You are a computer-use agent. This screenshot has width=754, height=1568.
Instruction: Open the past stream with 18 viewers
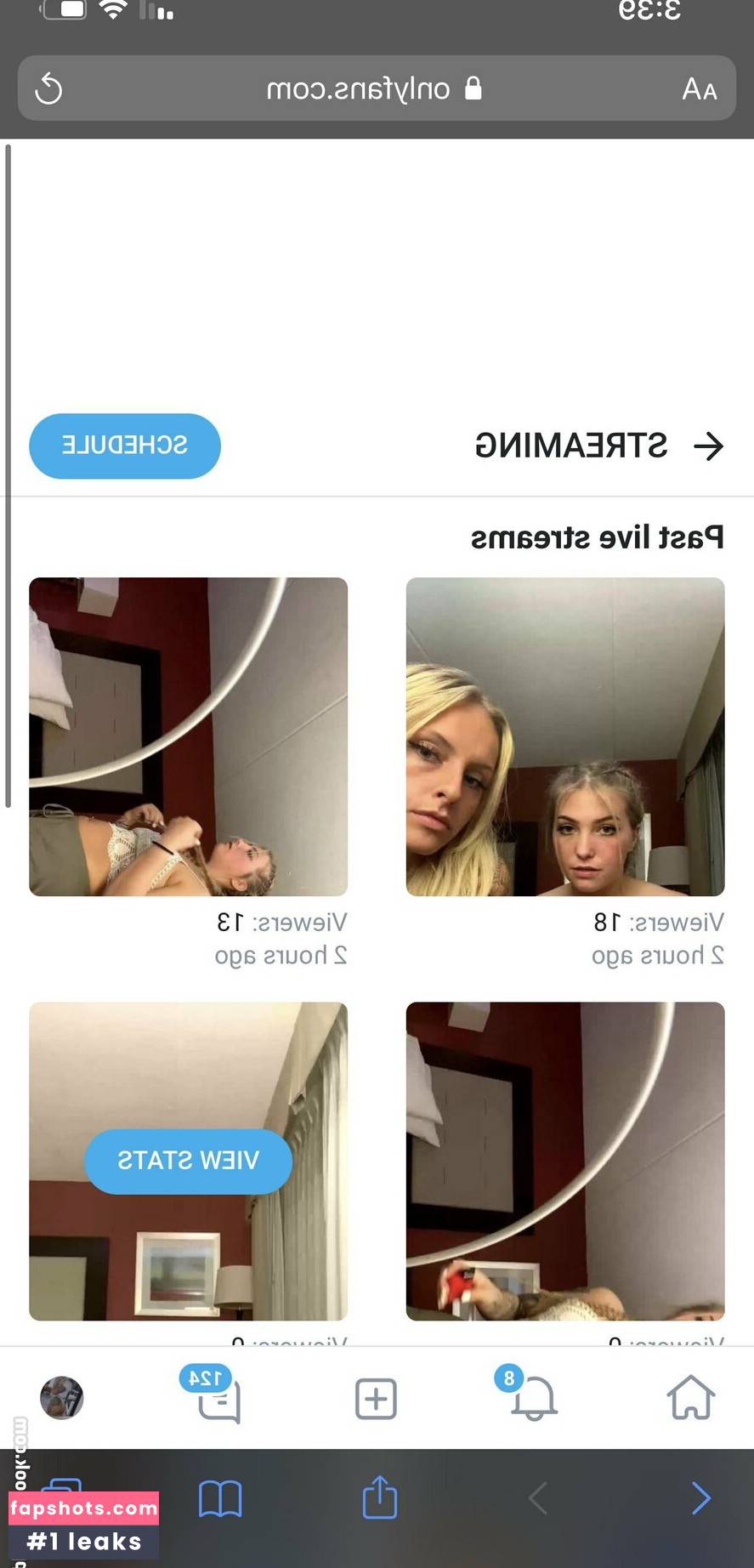coord(565,736)
